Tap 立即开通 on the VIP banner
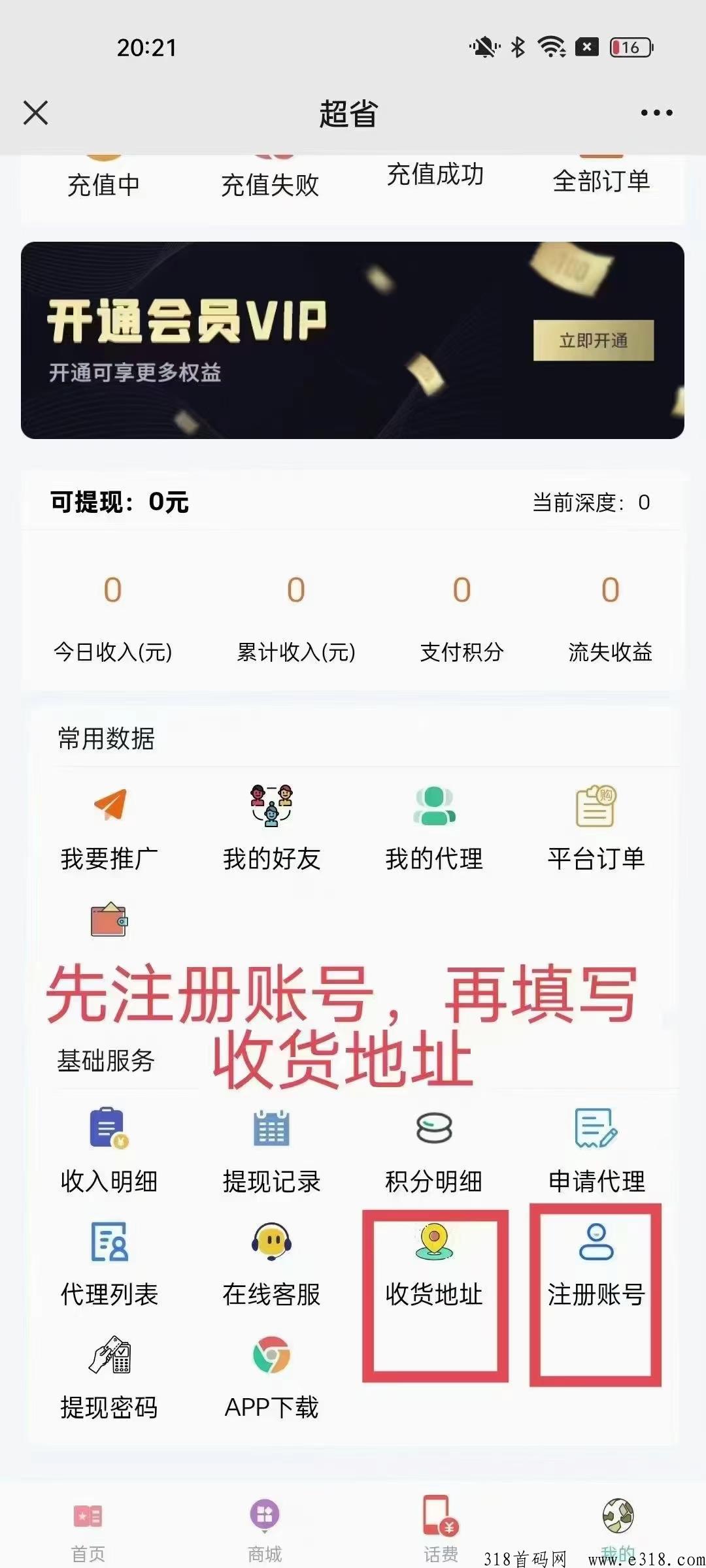This screenshot has height=1568, width=706. tap(593, 340)
